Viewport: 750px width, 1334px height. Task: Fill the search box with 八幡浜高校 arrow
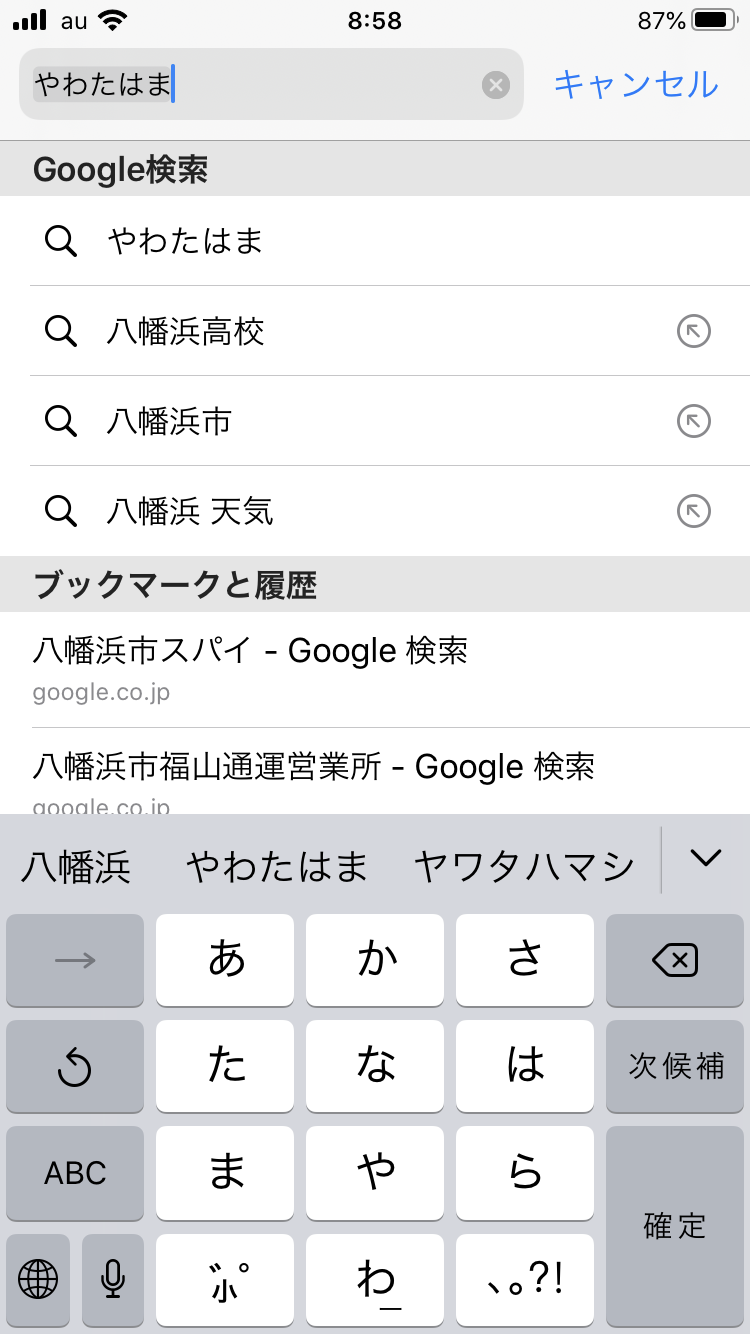tap(693, 331)
